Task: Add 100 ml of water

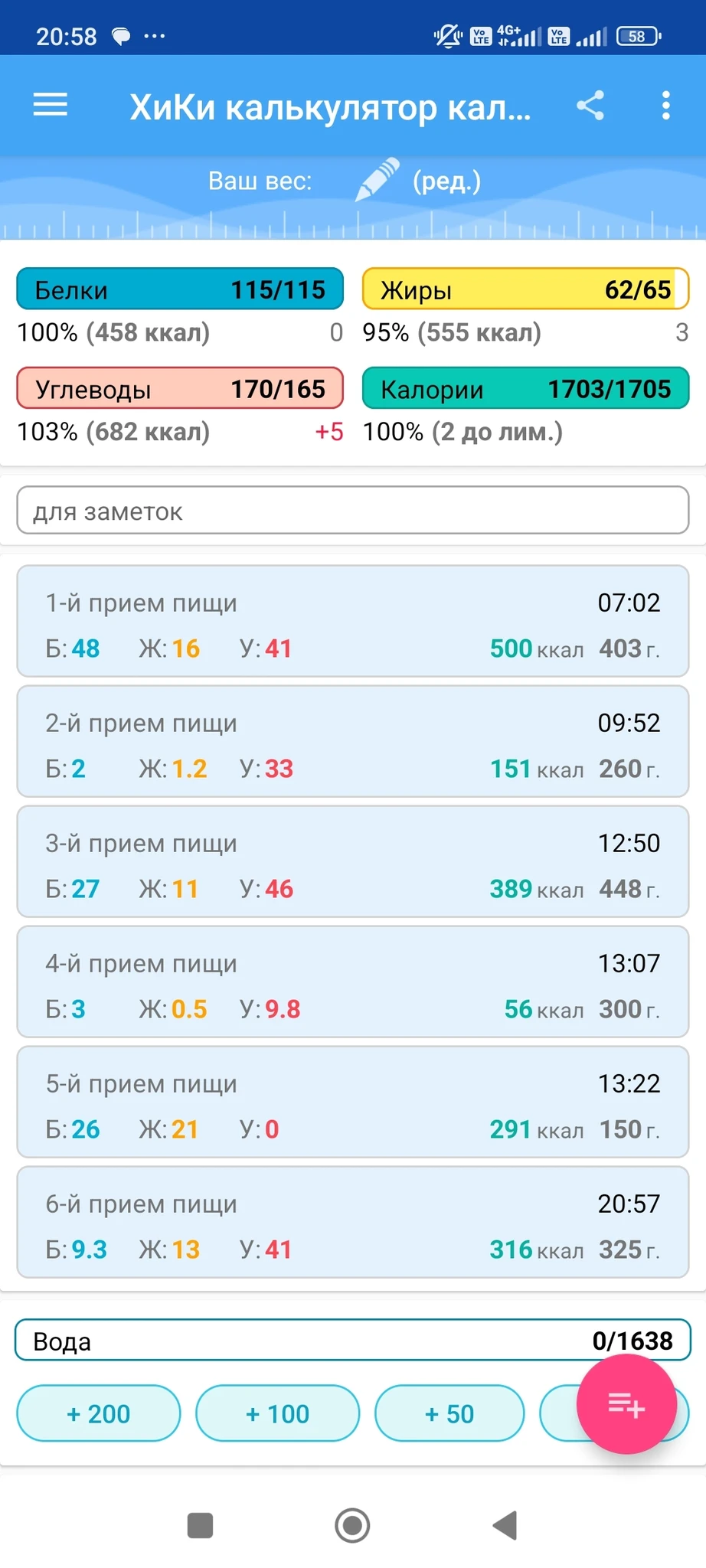Action: 277,1413
